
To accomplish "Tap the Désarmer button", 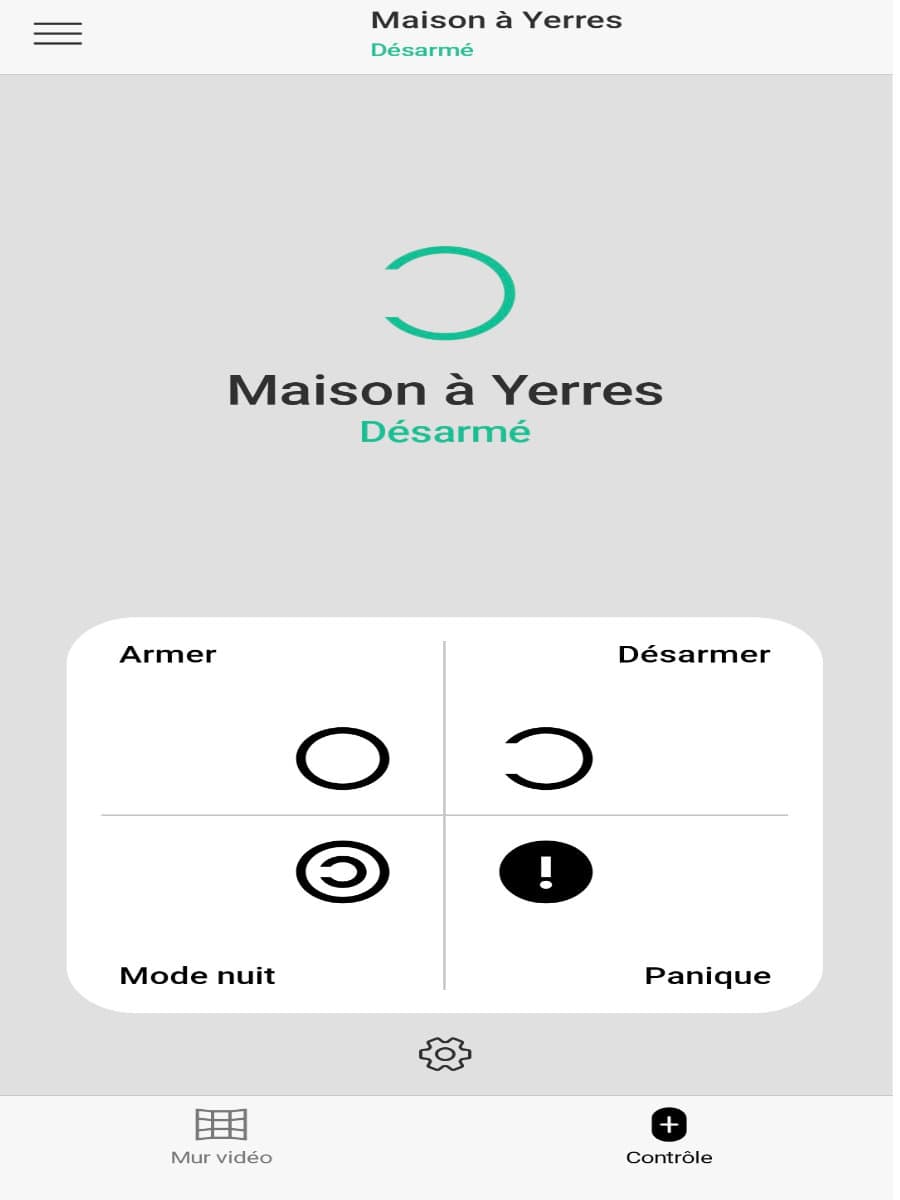I will (x=548, y=759).
